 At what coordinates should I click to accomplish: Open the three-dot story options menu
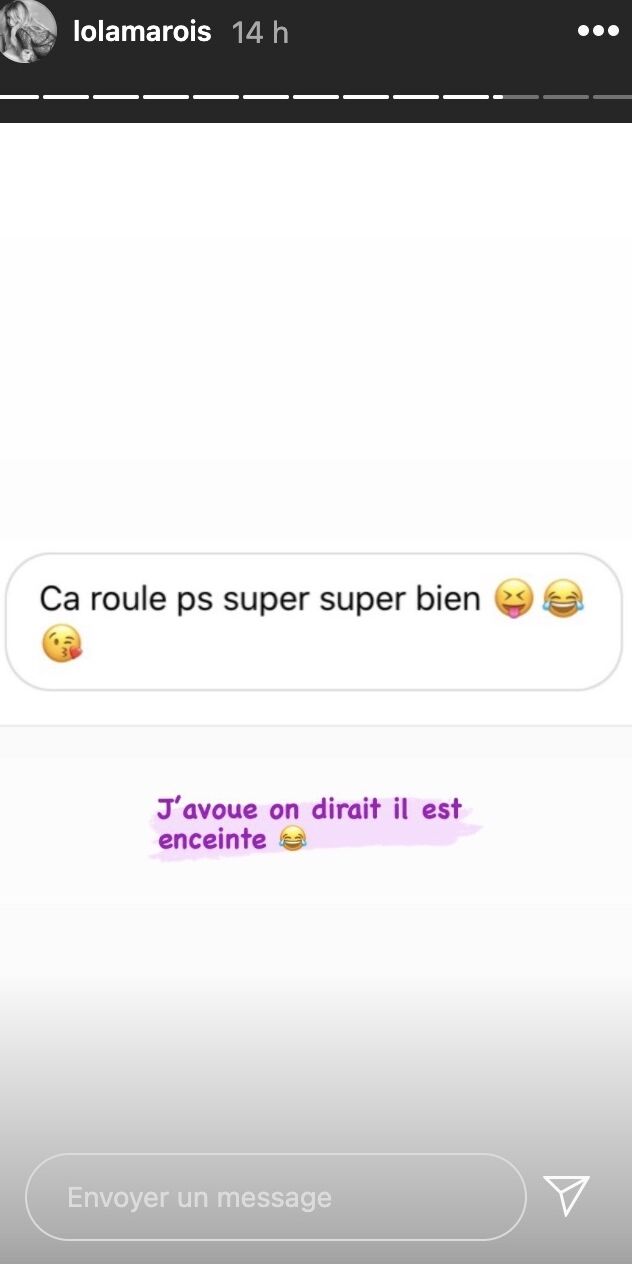[598, 31]
